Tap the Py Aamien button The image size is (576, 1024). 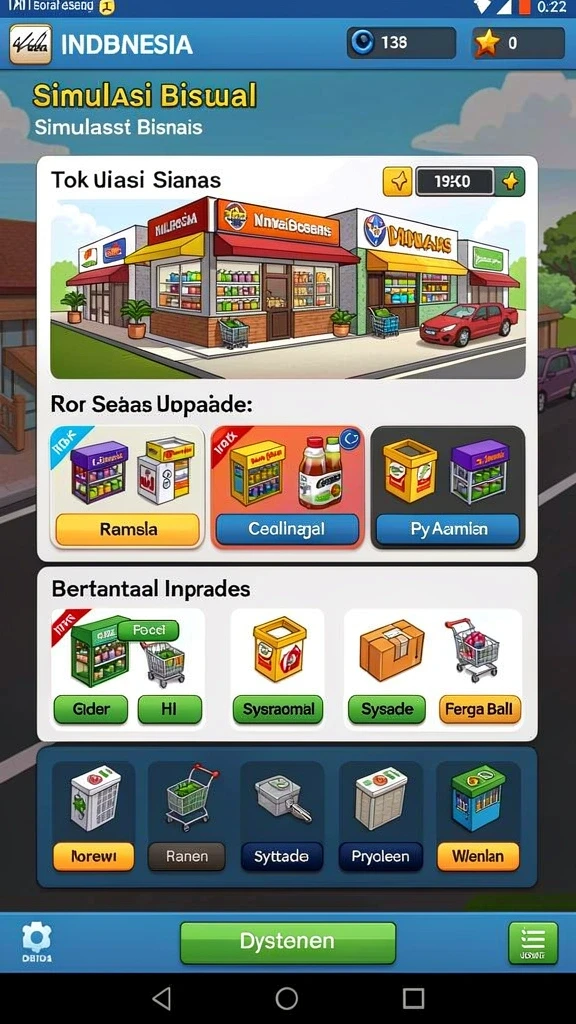click(448, 530)
